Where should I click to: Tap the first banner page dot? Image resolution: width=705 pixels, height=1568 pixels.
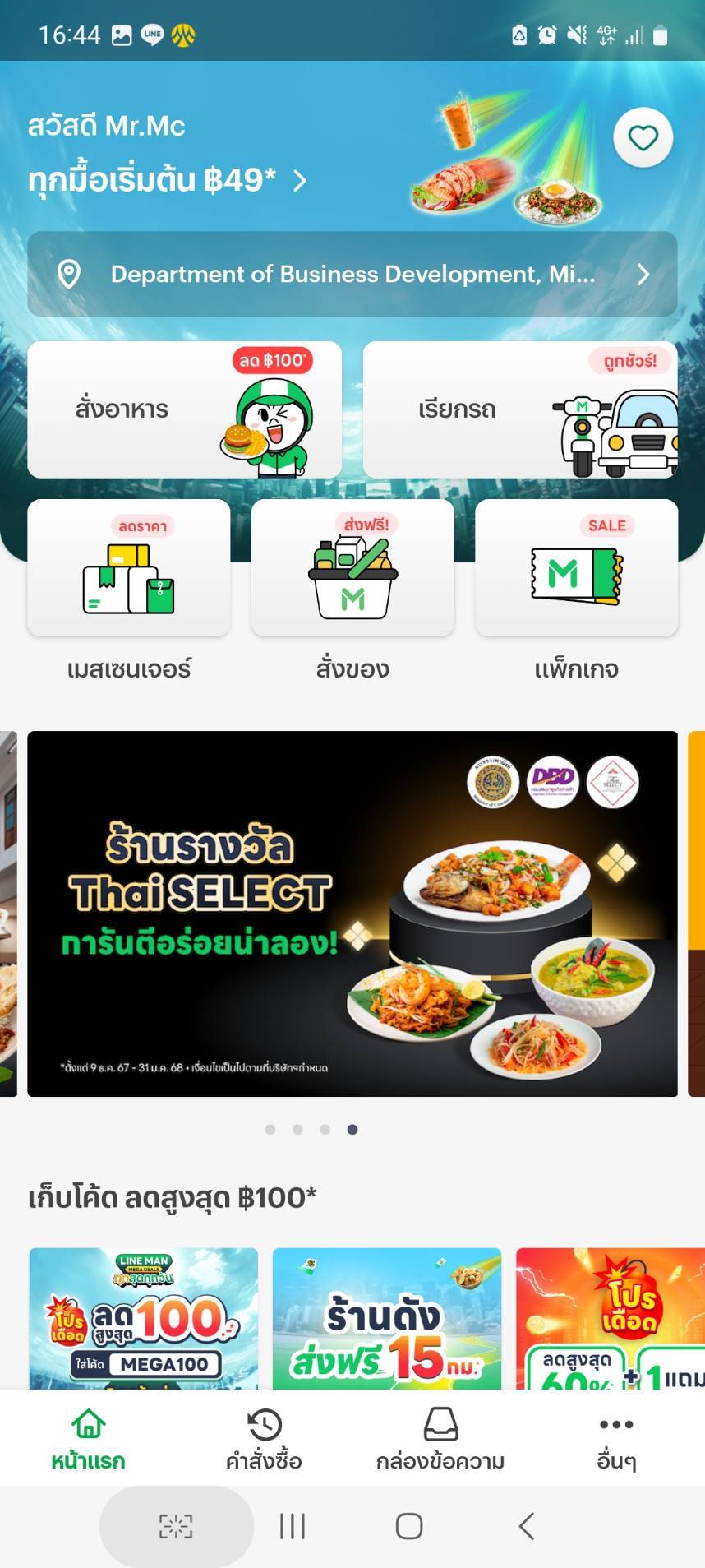tap(270, 1130)
